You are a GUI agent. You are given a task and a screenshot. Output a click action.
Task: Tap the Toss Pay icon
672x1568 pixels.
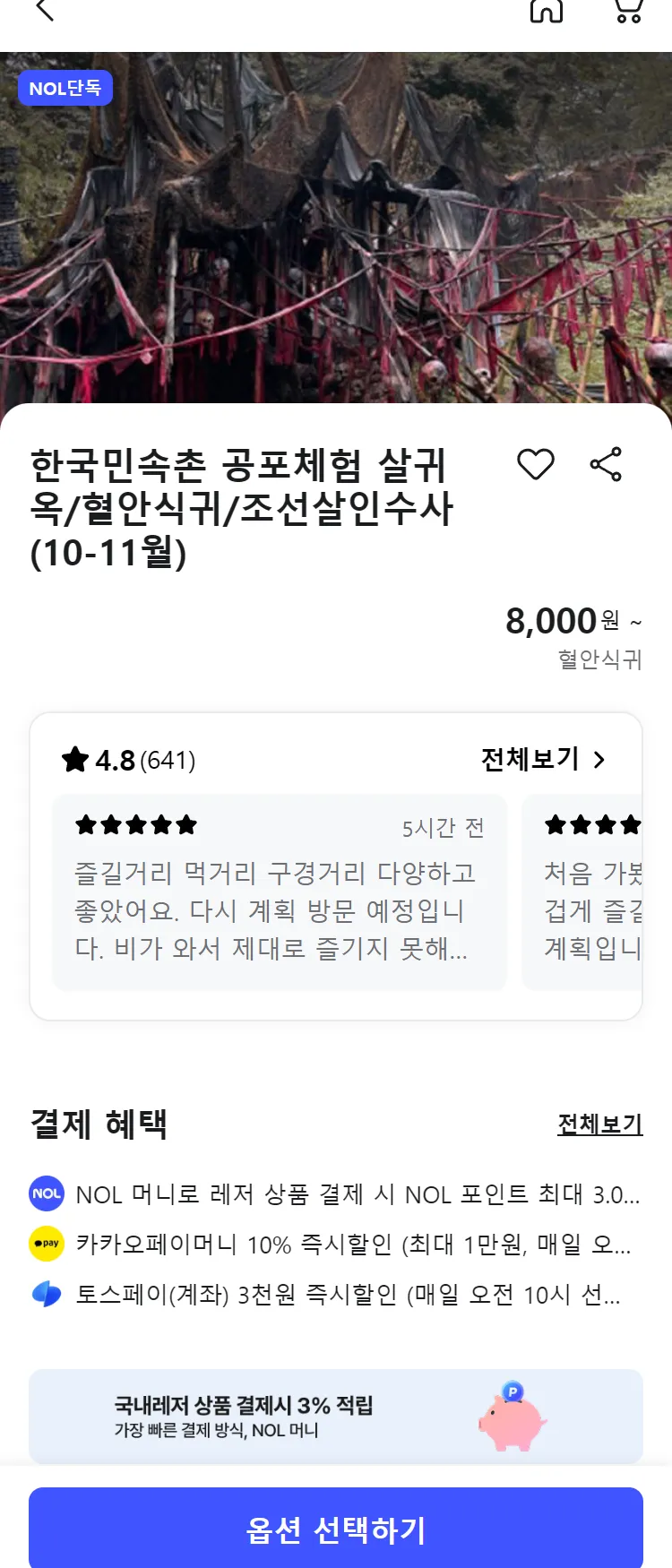[47, 1294]
